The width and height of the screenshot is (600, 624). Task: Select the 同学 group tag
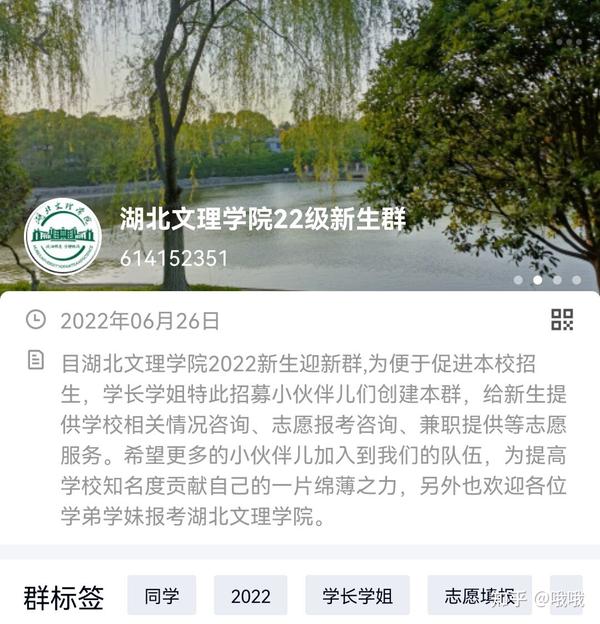[162, 596]
